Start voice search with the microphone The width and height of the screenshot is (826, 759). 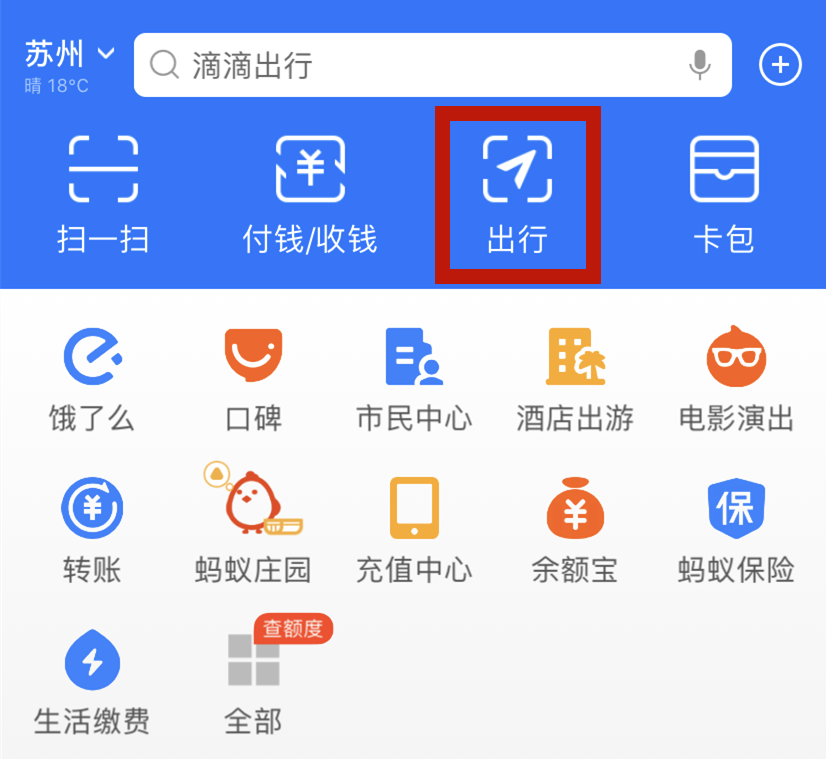pos(700,65)
